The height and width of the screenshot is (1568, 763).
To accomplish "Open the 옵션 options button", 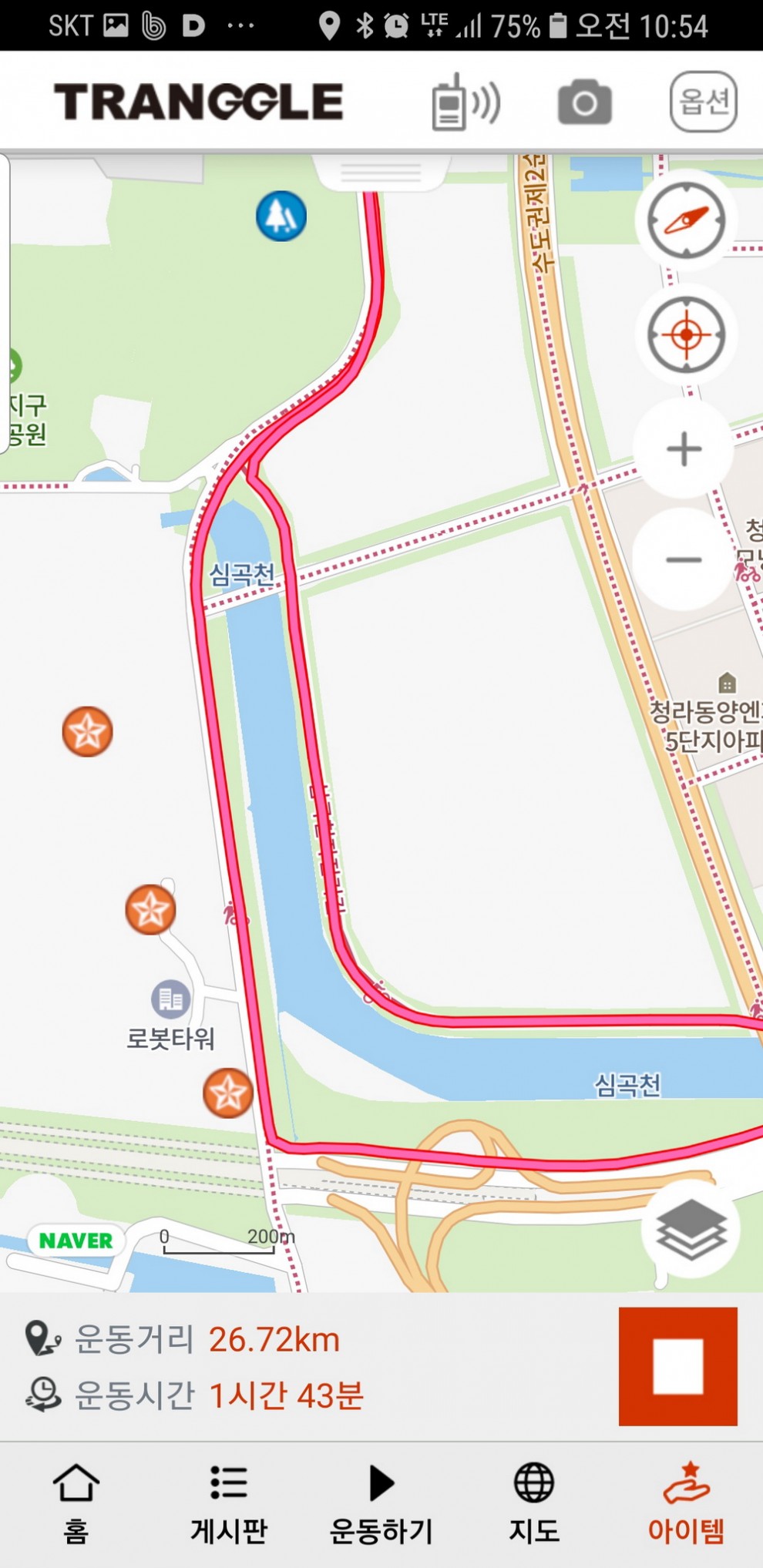I will [703, 102].
